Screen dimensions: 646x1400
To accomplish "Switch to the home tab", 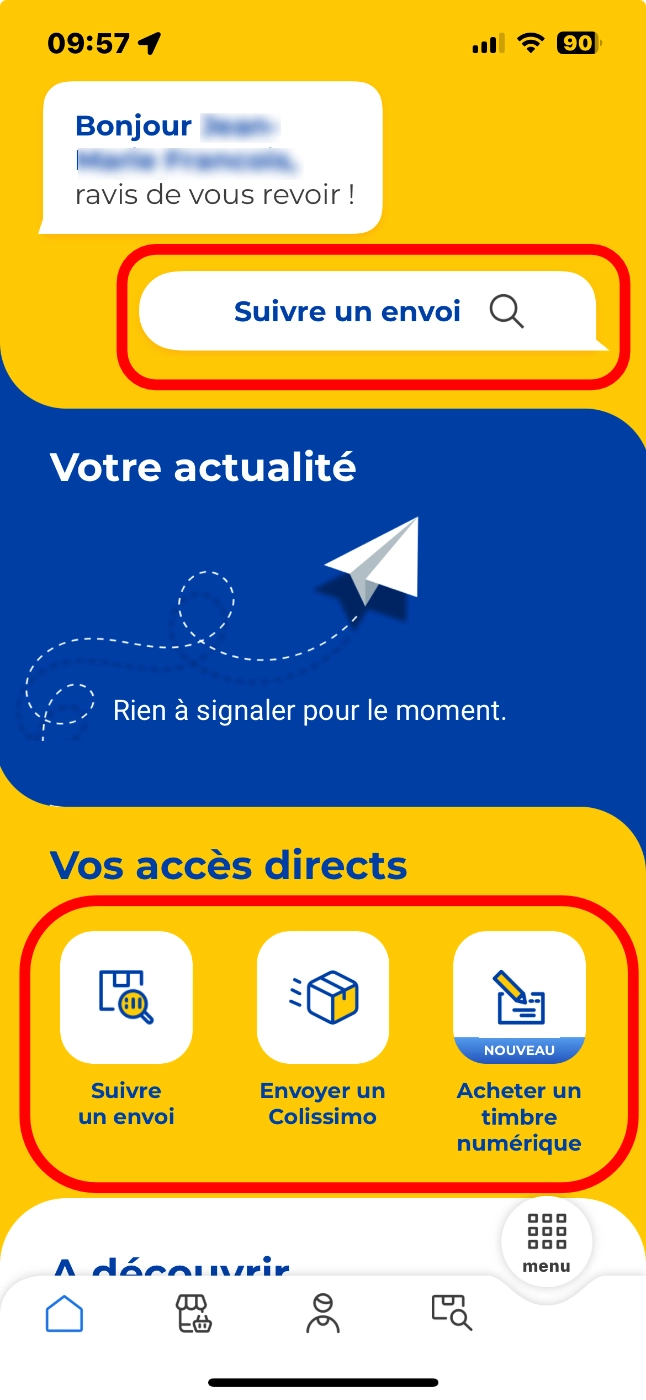I will 65,1313.
